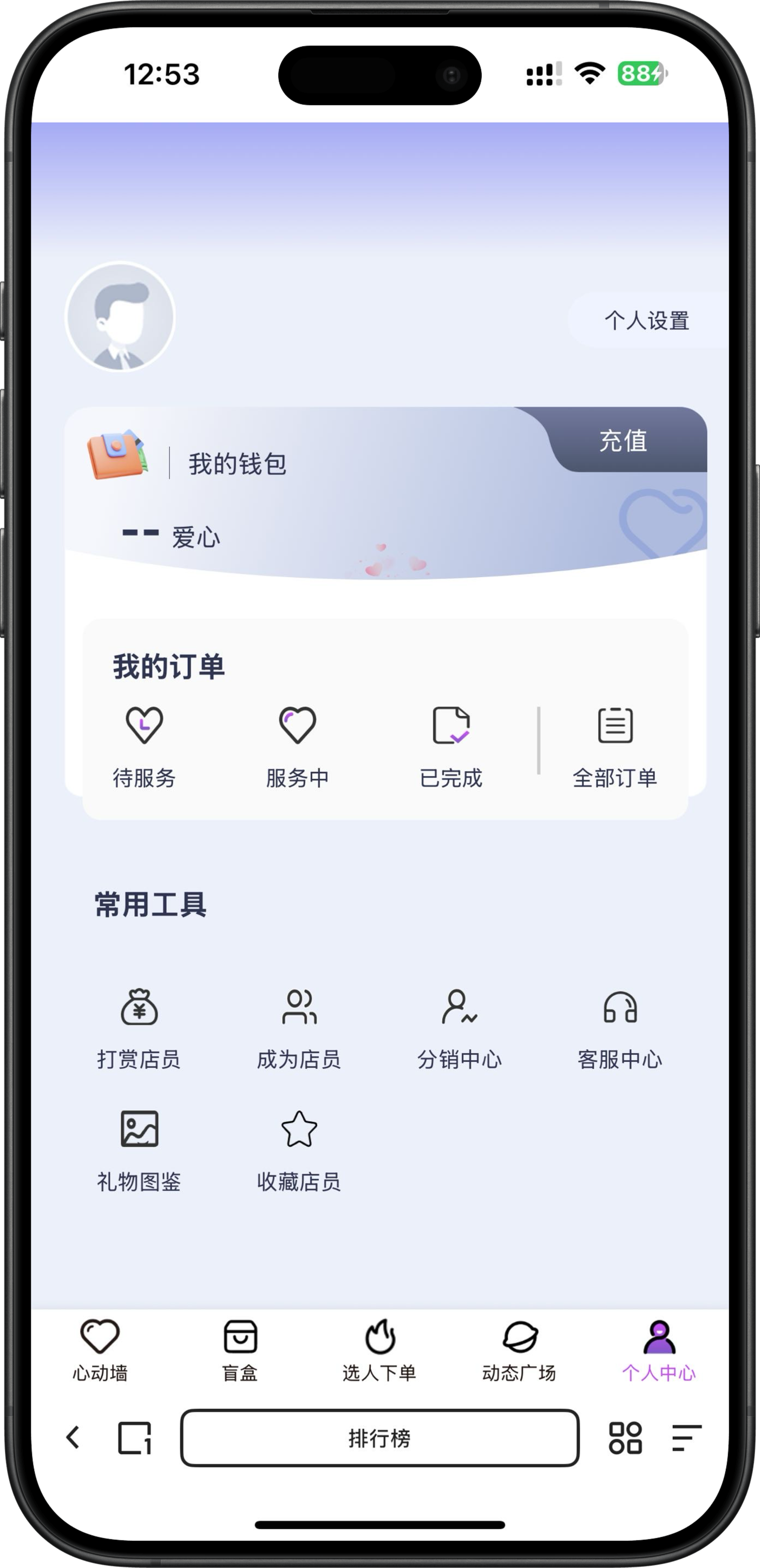
Task: View 待服务 pending orders
Action: point(144,746)
